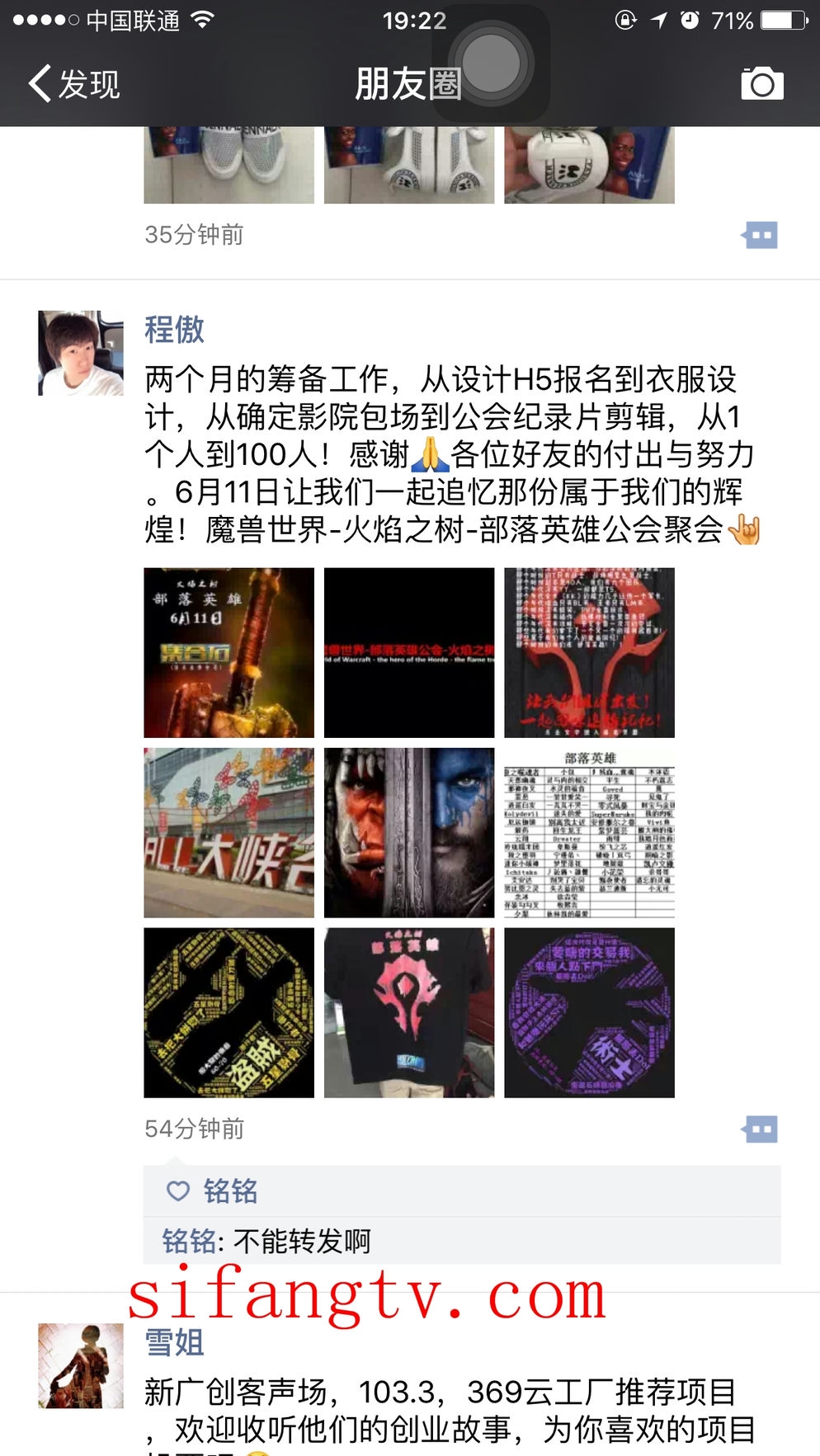Go back to 发现 page
Screen dimensions: 820x1456
pyautogui.click(x=74, y=84)
